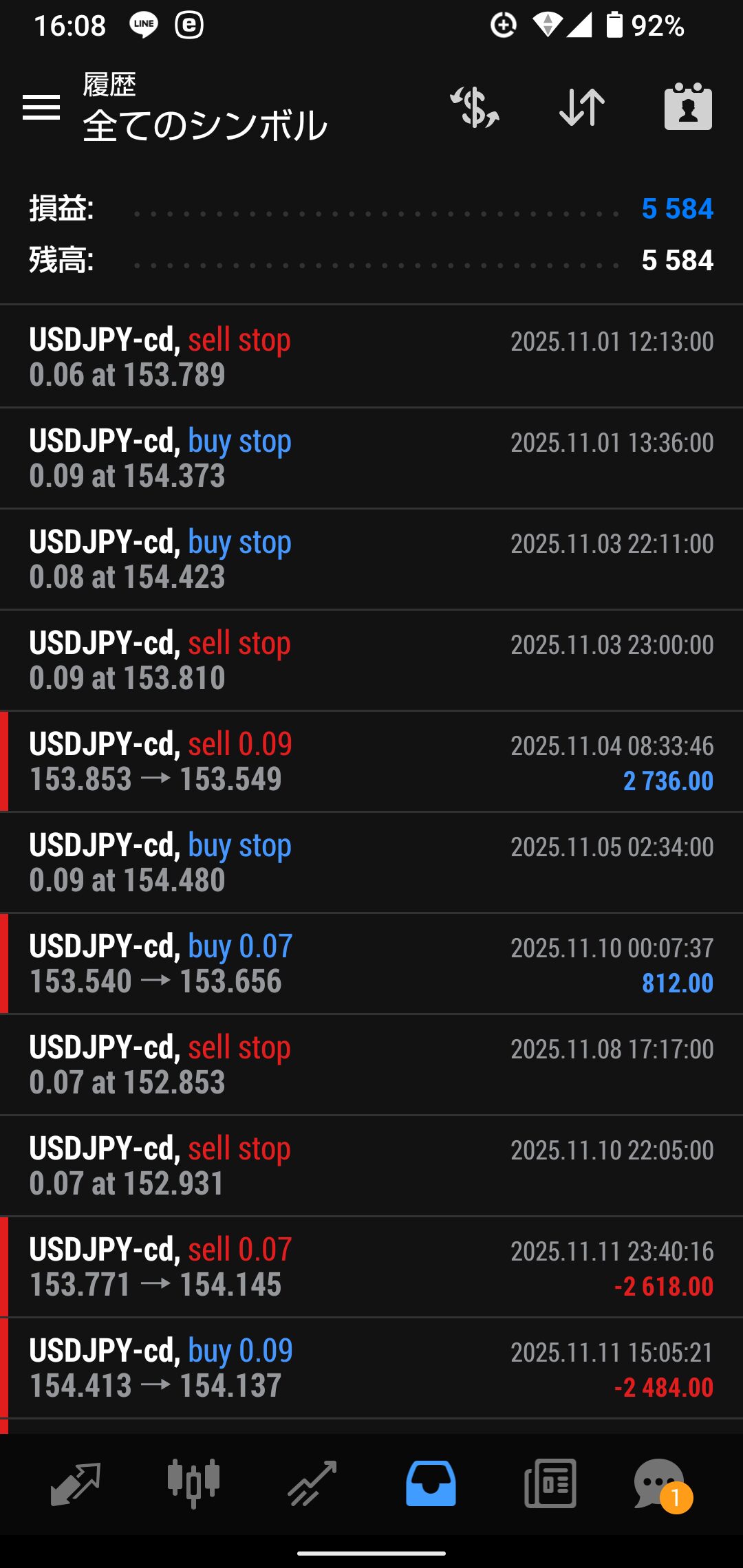Image resolution: width=743 pixels, height=1568 pixels.
Task: Open the sell 0.09 deal at 153.853
Action: (x=371, y=761)
